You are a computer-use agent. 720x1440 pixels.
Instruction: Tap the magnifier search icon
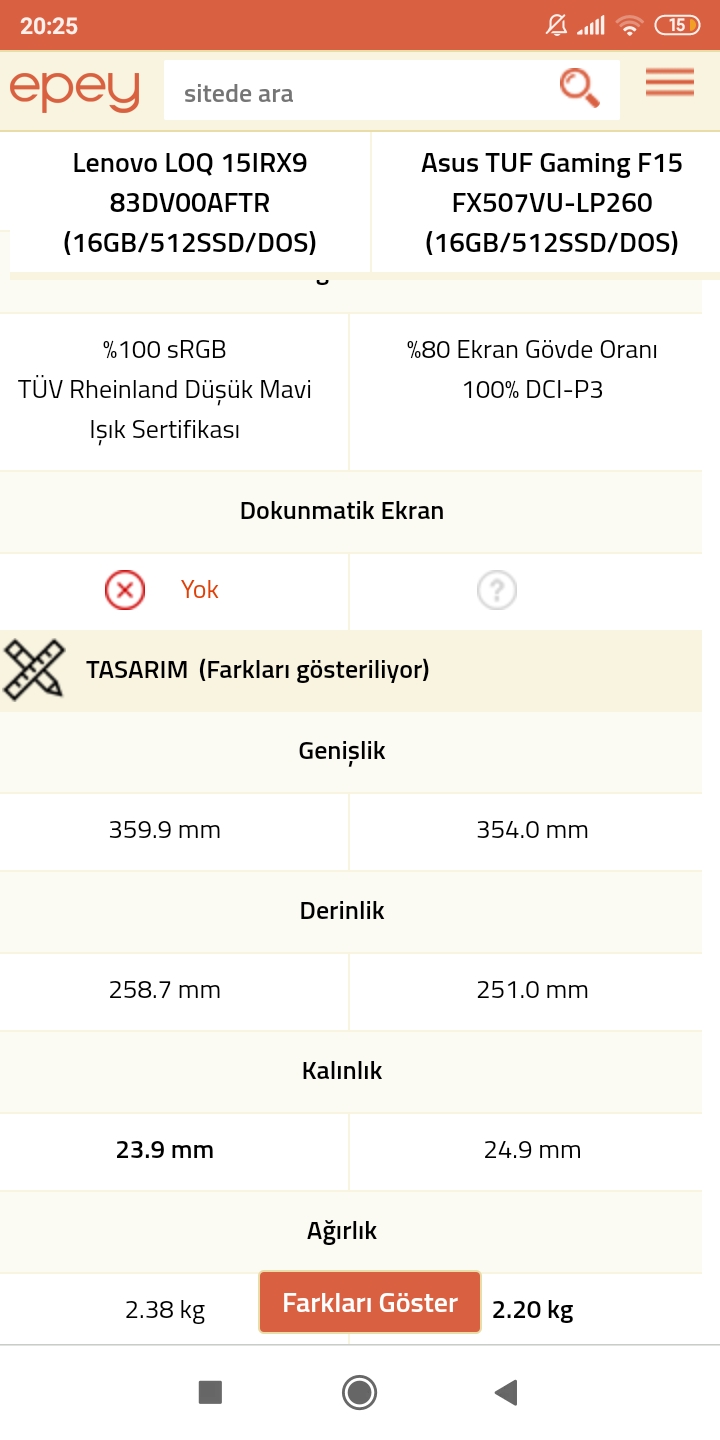(x=579, y=89)
